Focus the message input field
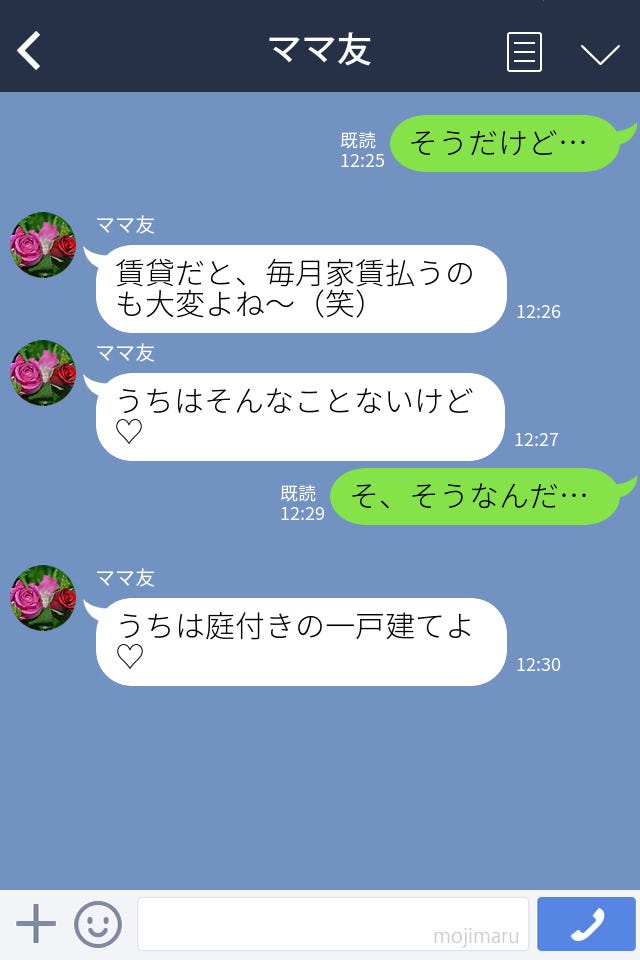The width and height of the screenshot is (640, 960). (332, 924)
